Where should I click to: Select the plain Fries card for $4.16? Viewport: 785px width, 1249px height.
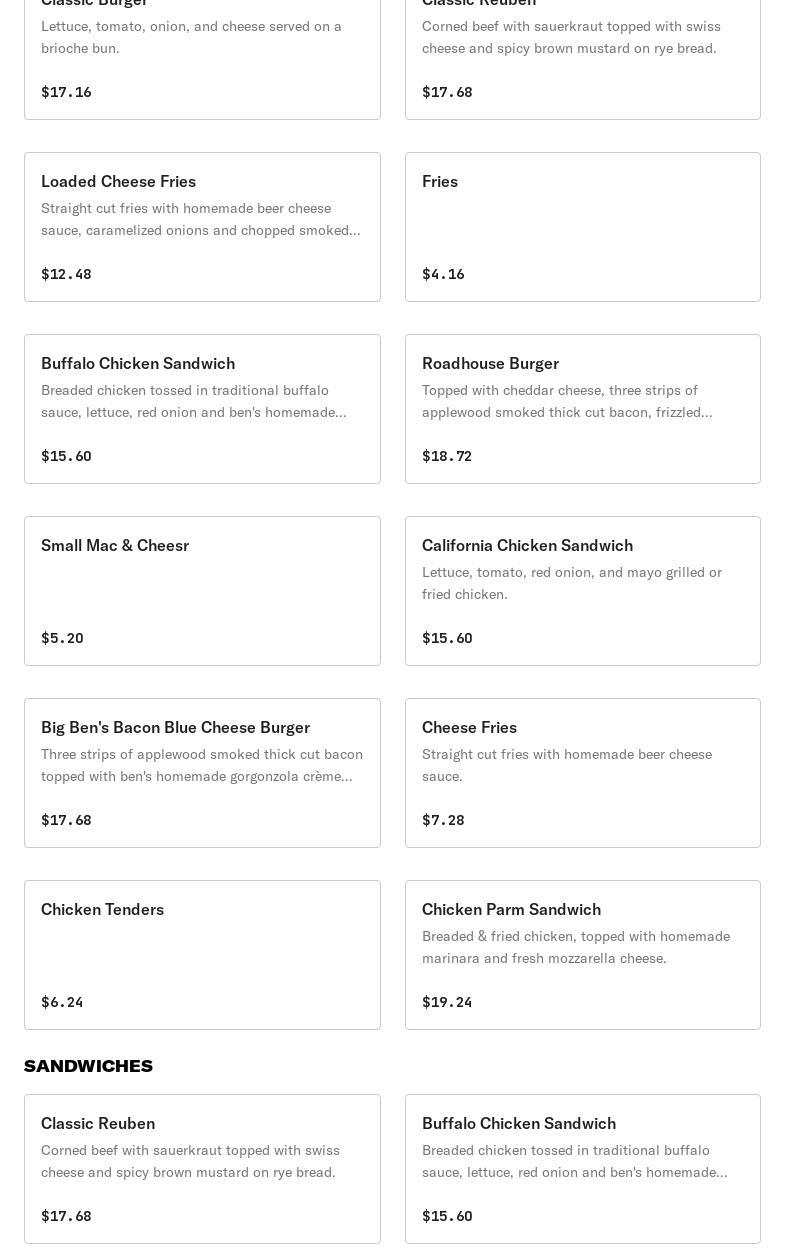tap(582, 227)
